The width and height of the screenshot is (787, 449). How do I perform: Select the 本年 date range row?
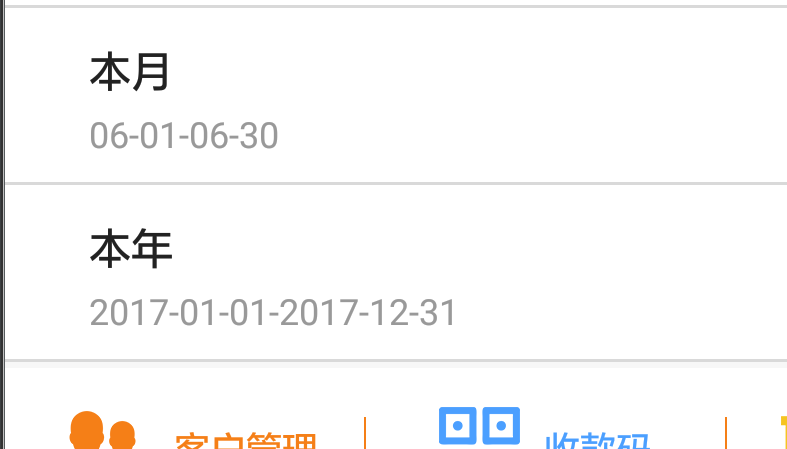click(393, 272)
